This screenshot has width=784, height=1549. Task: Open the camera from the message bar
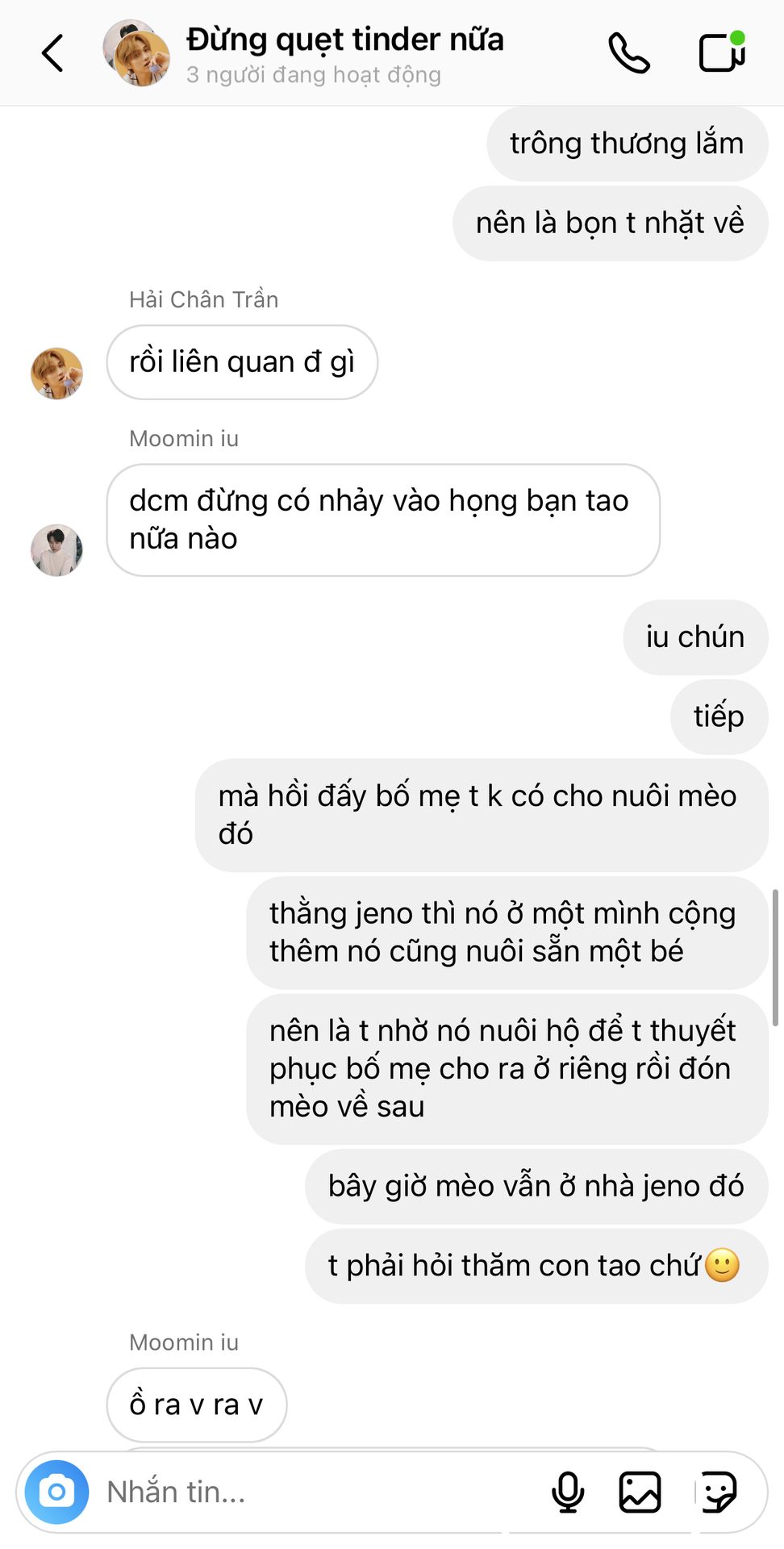[x=56, y=1492]
